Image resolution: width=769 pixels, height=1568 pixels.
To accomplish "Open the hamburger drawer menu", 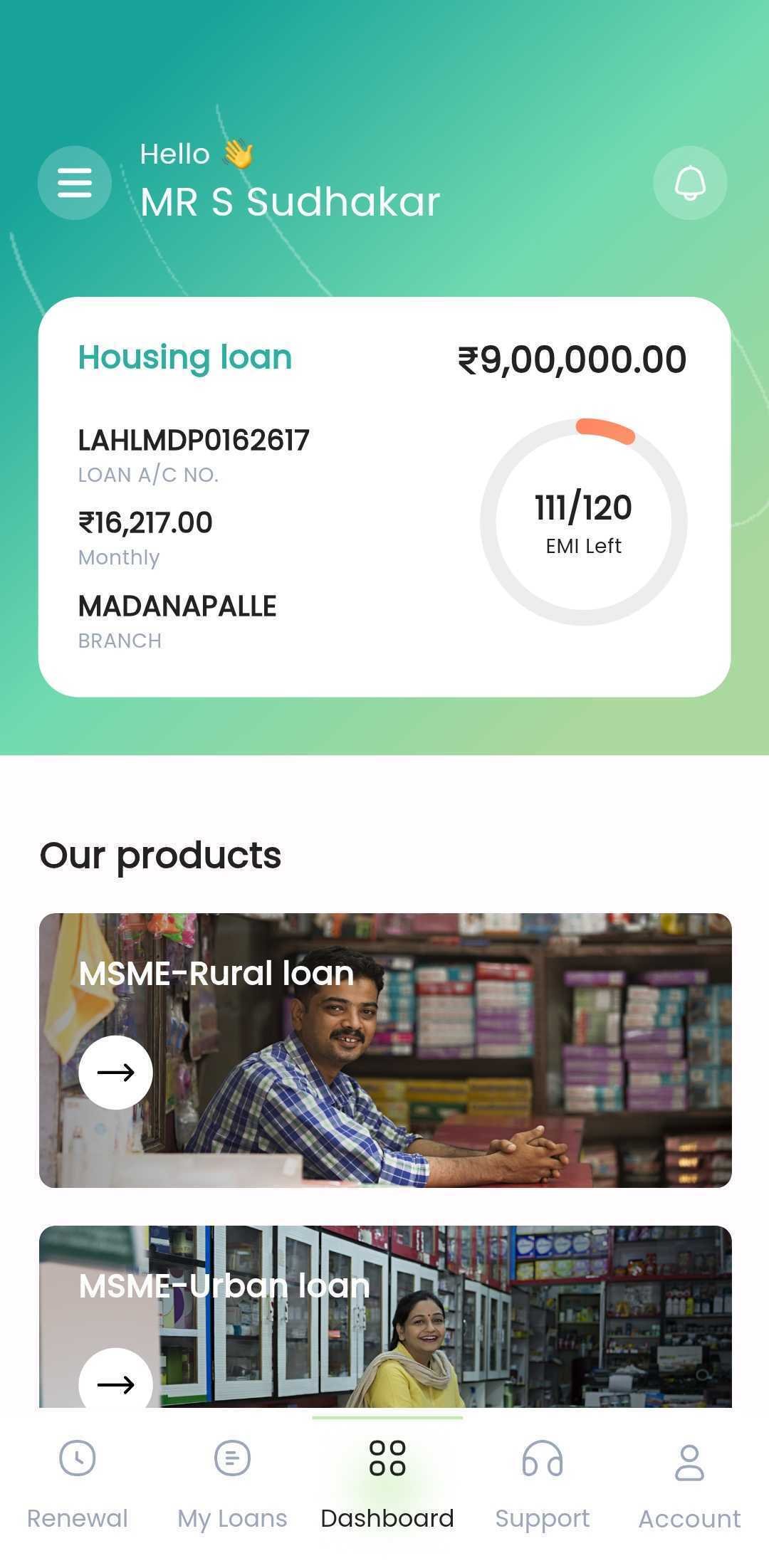I will (75, 183).
